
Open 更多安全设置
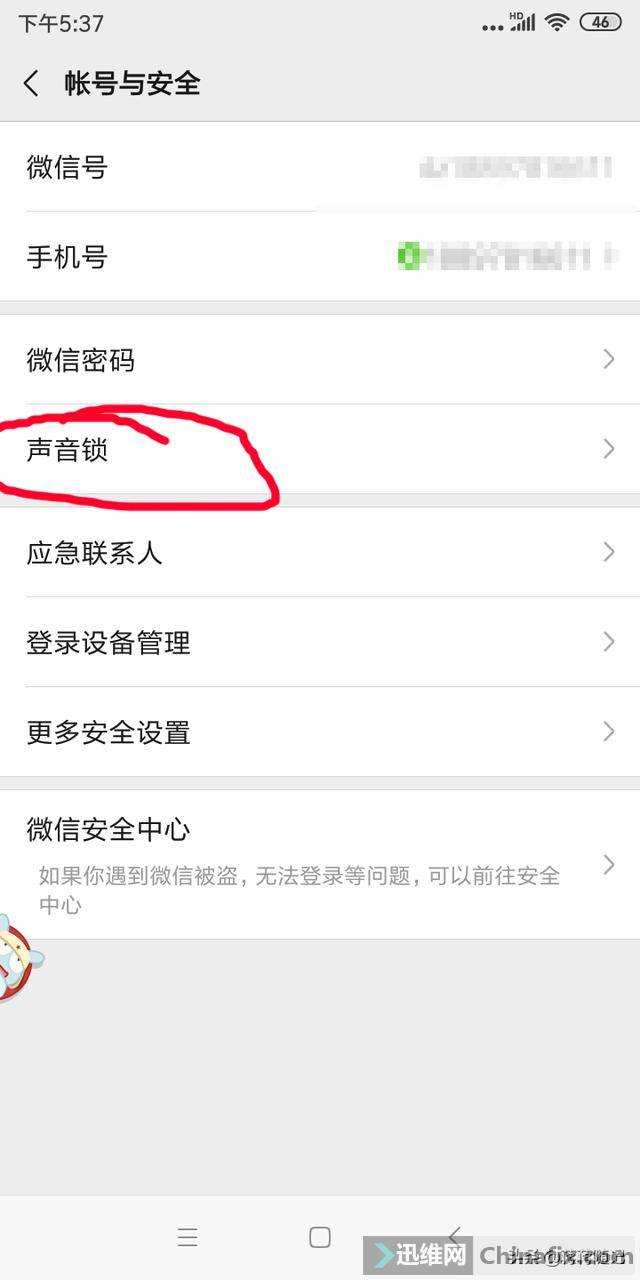[x=320, y=732]
